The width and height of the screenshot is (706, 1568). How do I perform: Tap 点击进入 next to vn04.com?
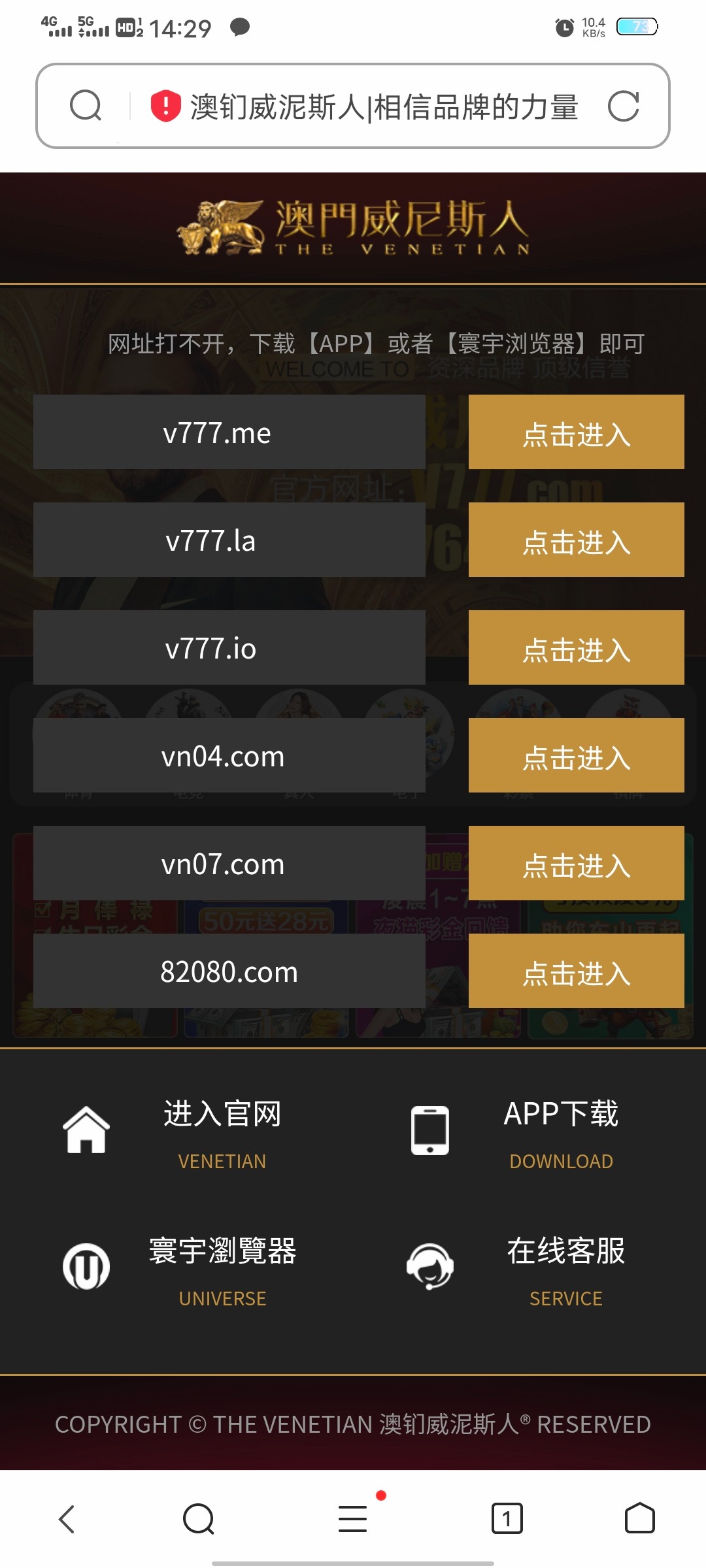[576, 756]
